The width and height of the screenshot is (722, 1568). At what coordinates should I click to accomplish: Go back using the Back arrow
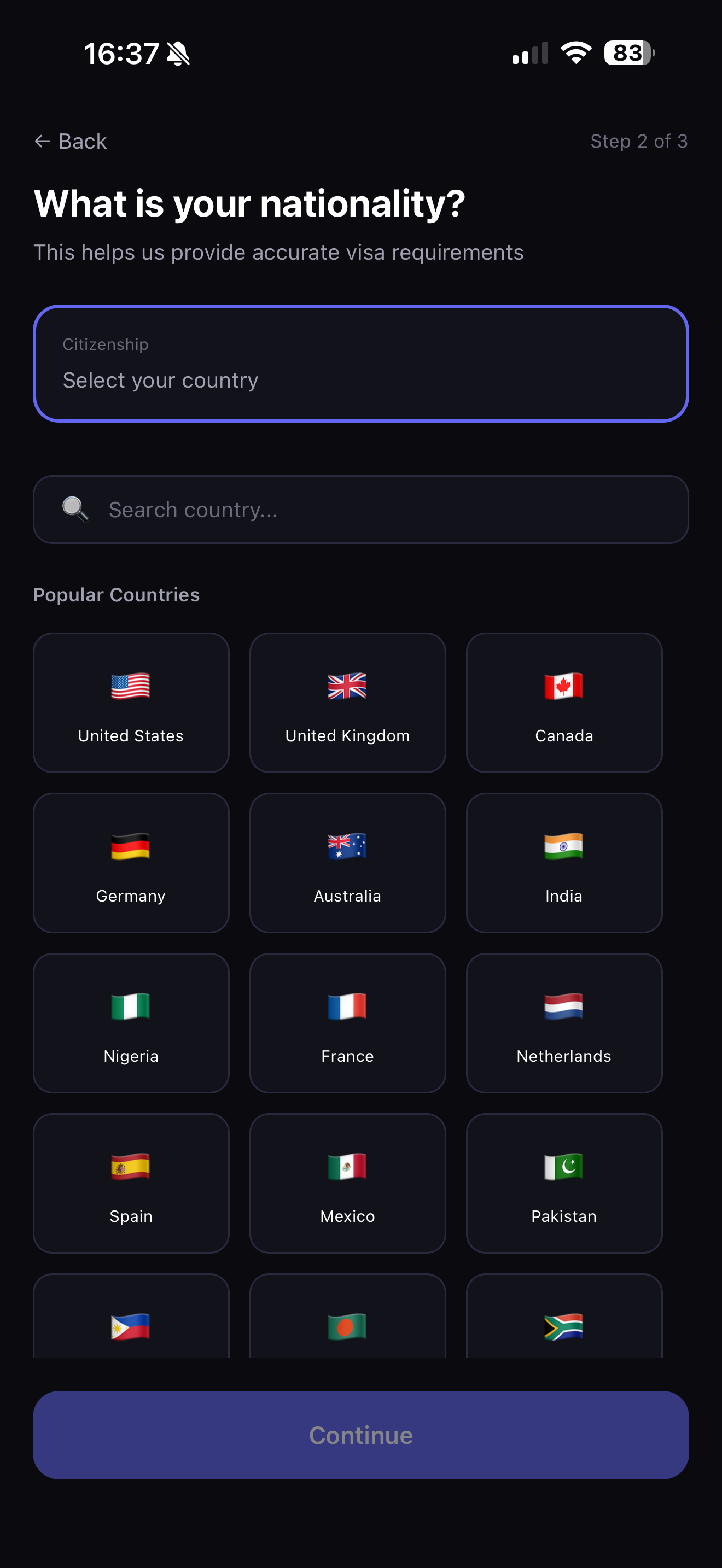[x=69, y=141]
